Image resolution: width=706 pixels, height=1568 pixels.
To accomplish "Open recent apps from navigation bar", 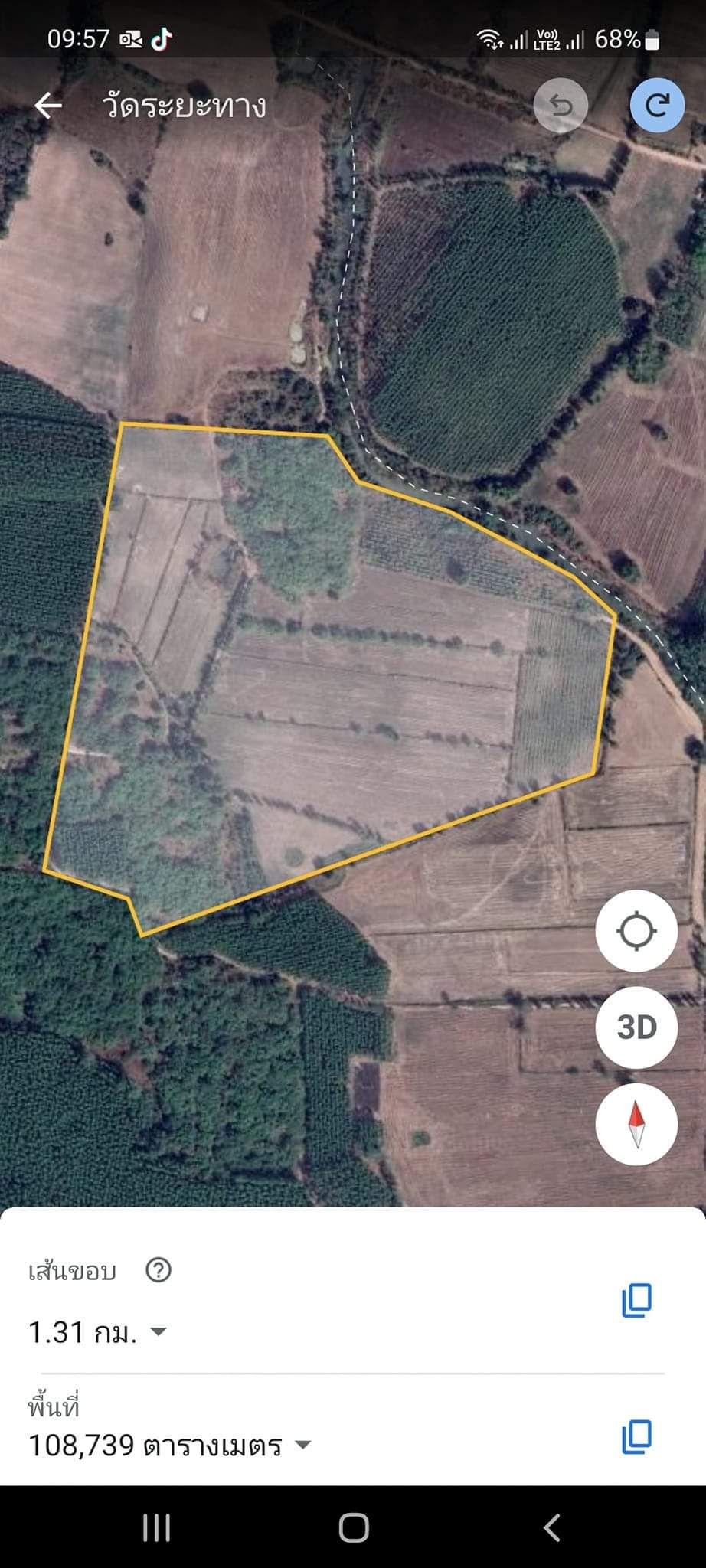I will [x=156, y=1527].
